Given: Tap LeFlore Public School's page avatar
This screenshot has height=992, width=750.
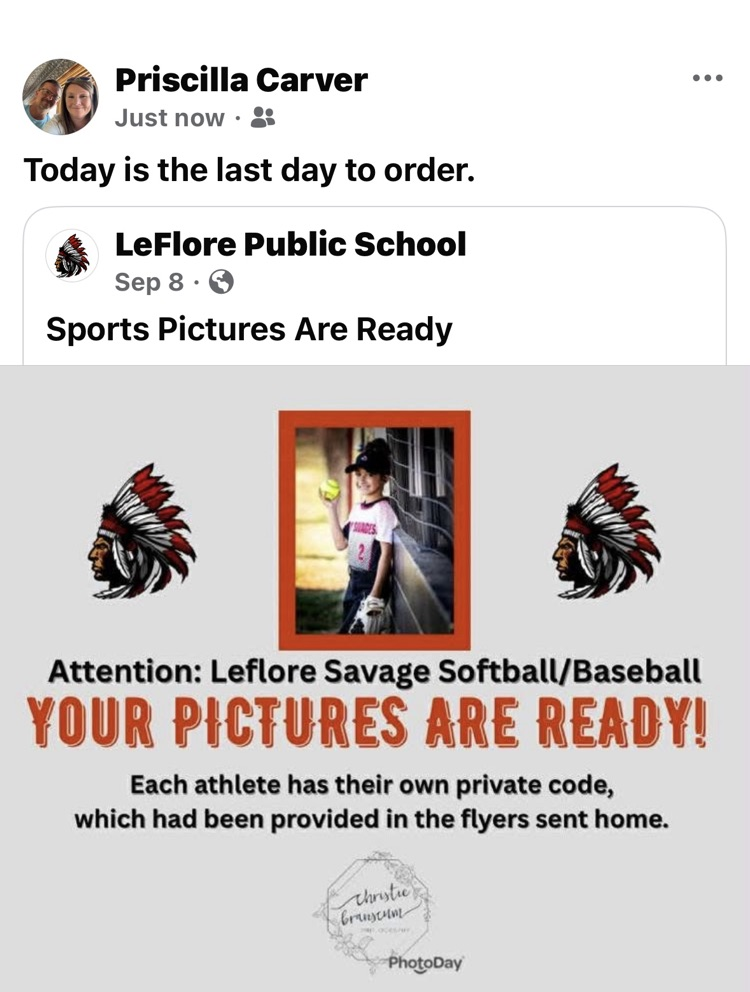Looking at the screenshot, I should pos(72,256).
